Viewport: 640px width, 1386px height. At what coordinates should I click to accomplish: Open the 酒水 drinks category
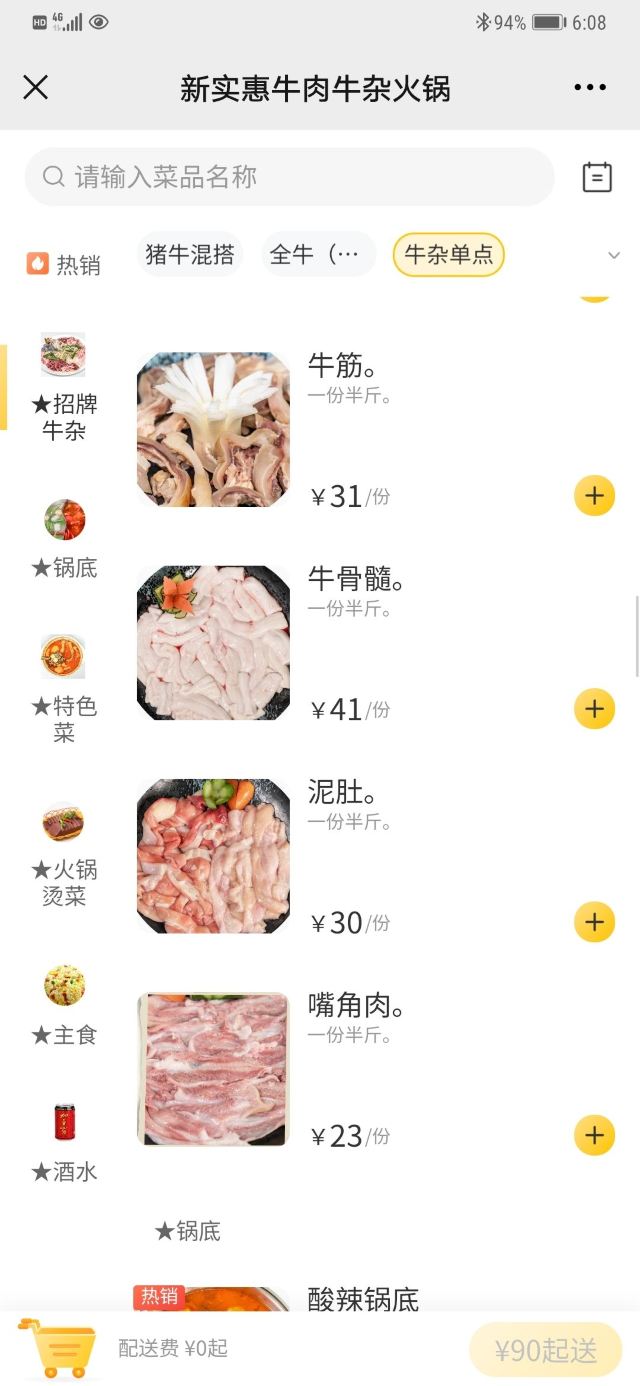(64, 1143)
